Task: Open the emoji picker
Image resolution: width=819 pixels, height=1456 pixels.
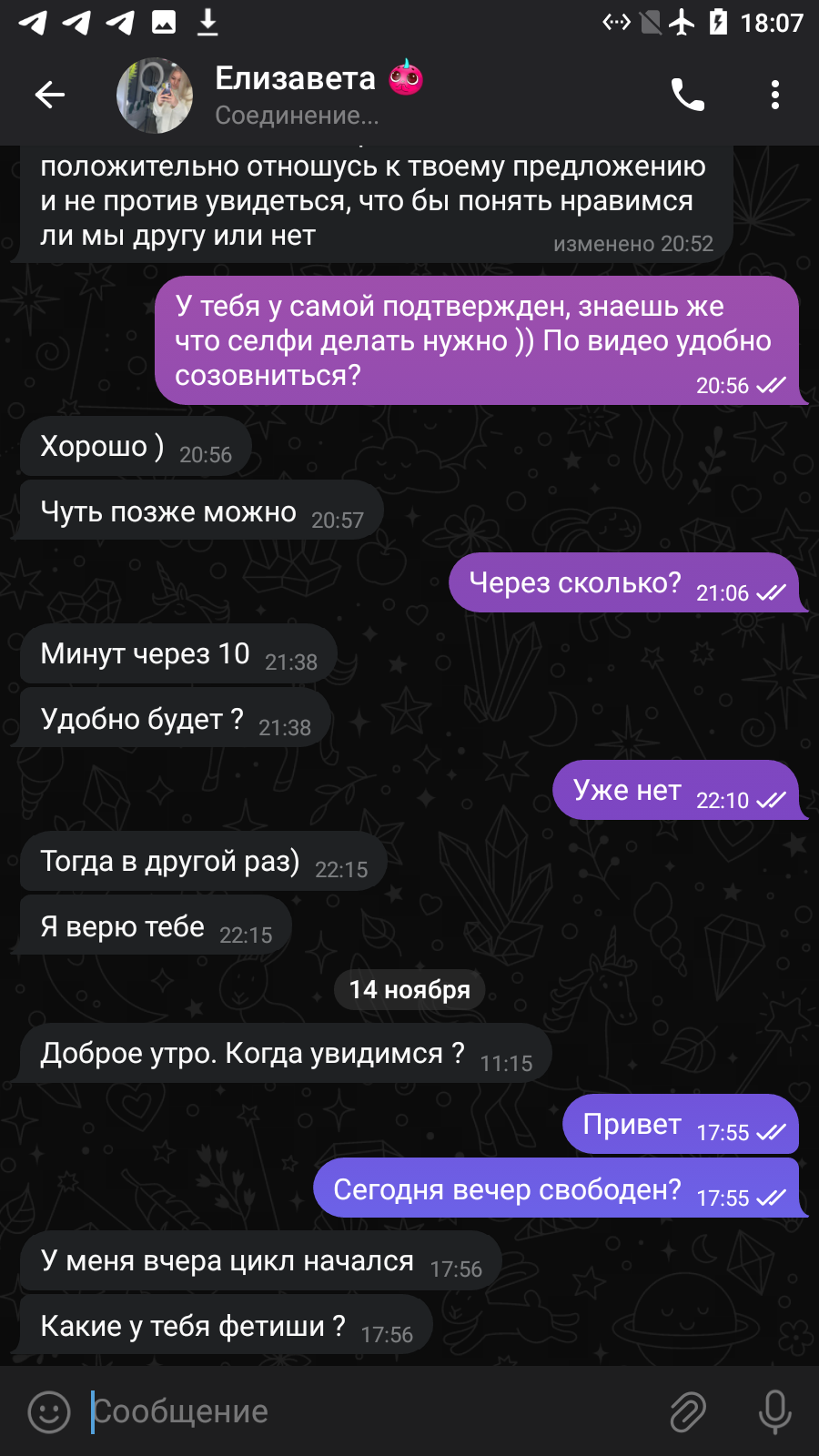Action: 49,1411
